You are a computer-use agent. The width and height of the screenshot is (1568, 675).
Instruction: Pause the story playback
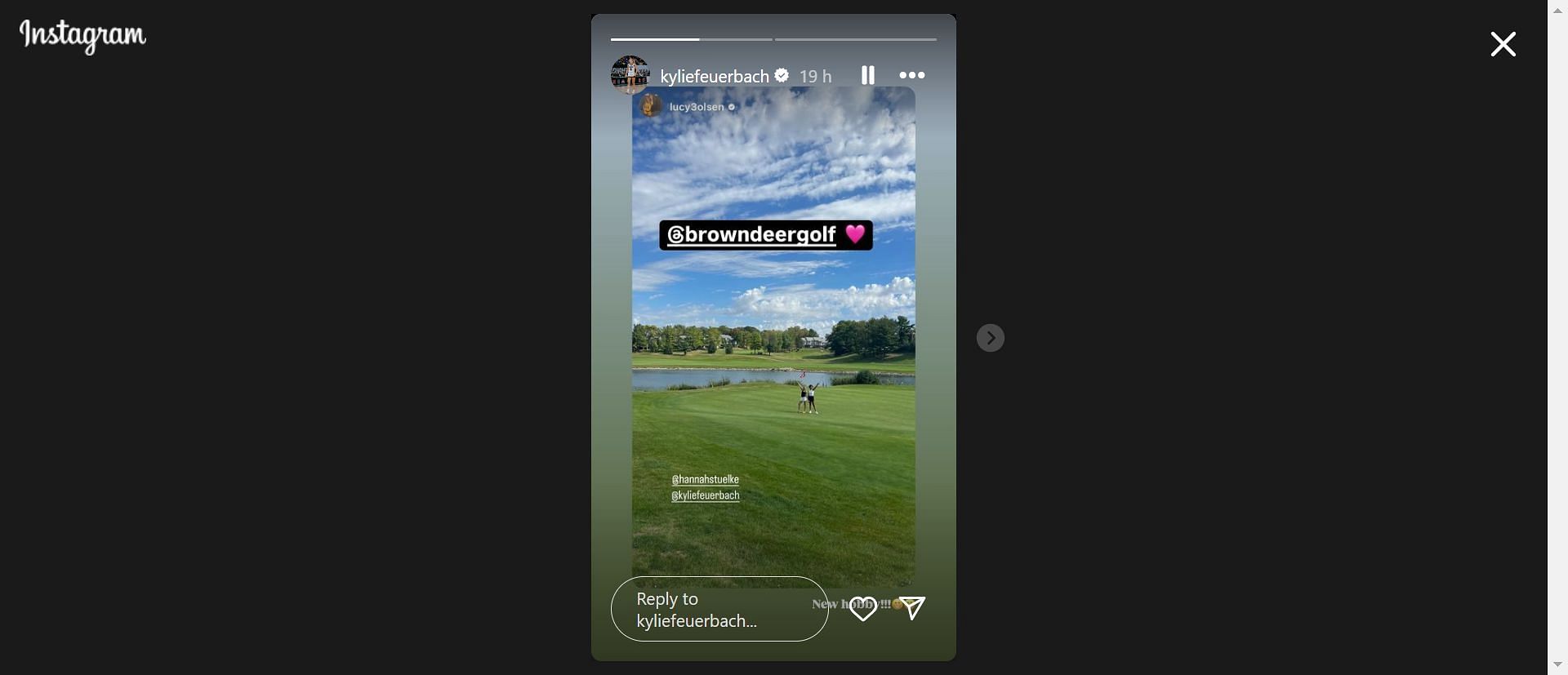pos(867,76)
